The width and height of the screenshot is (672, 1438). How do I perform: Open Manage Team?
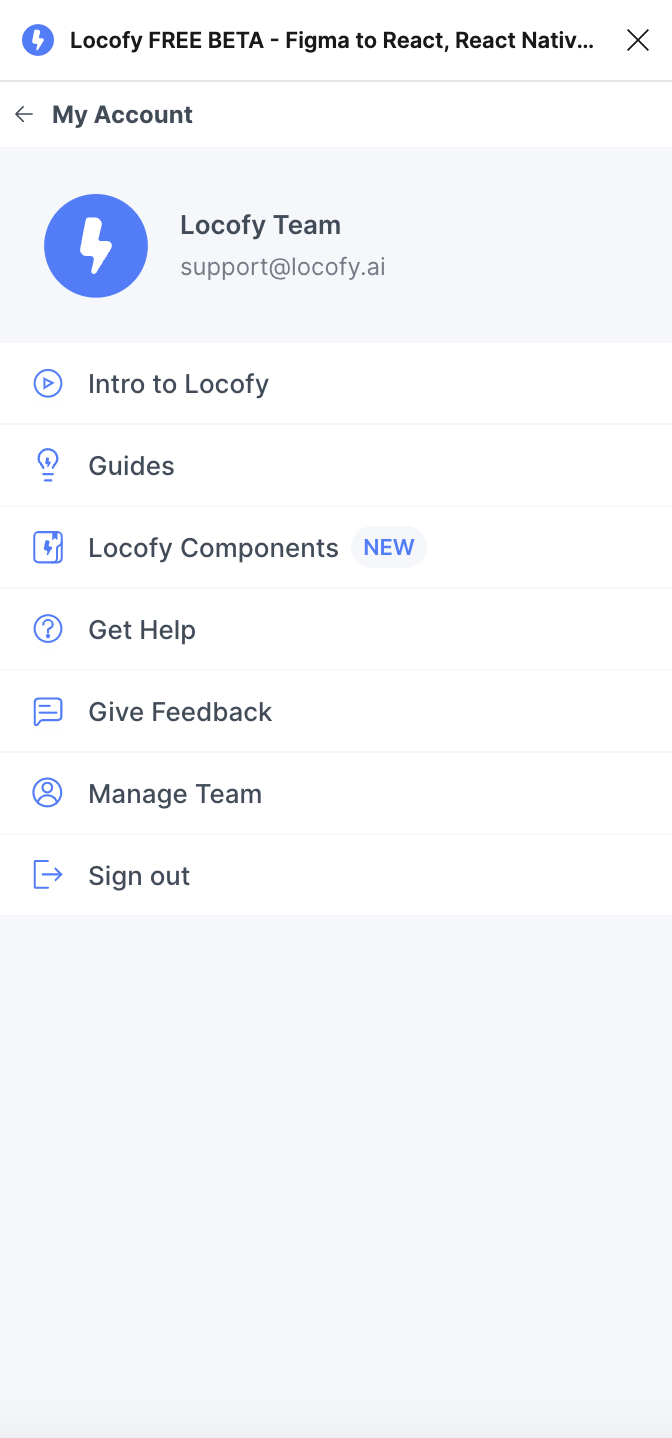point(336,794)
